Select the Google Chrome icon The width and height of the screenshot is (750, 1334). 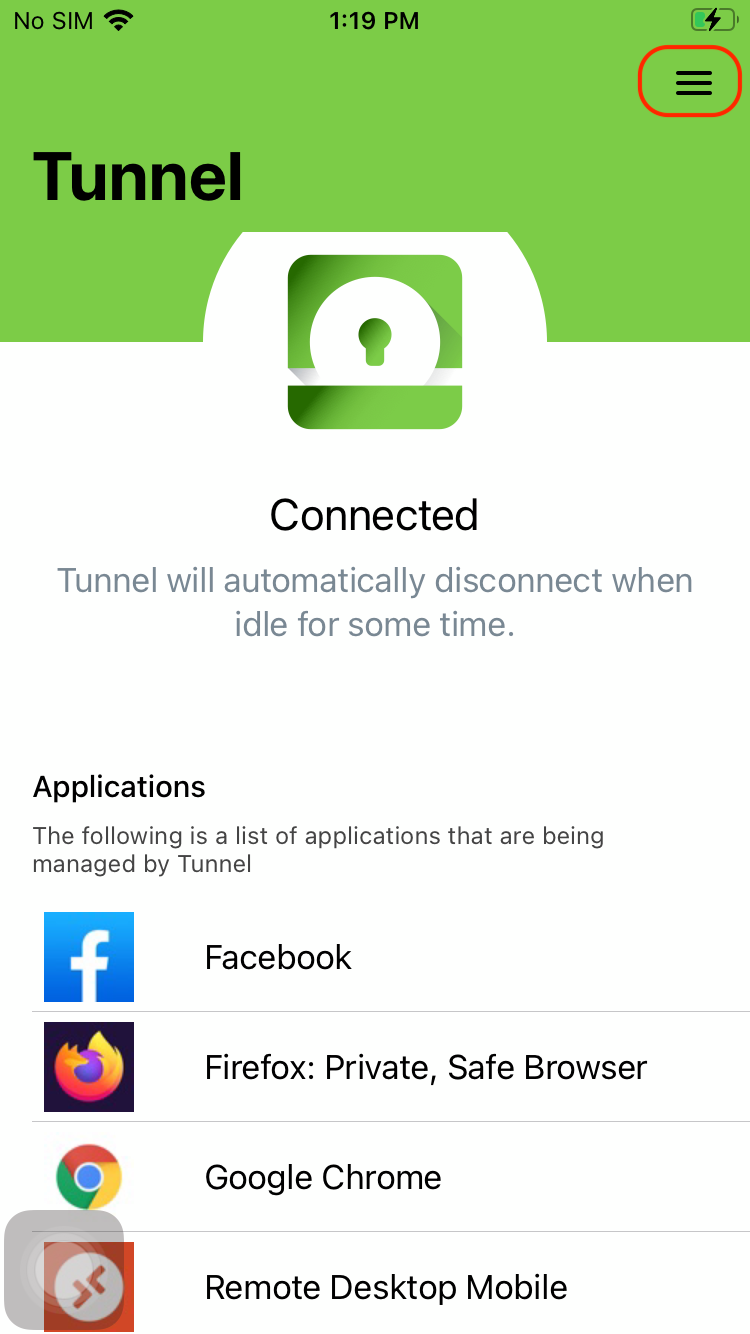click(88, 1177)
